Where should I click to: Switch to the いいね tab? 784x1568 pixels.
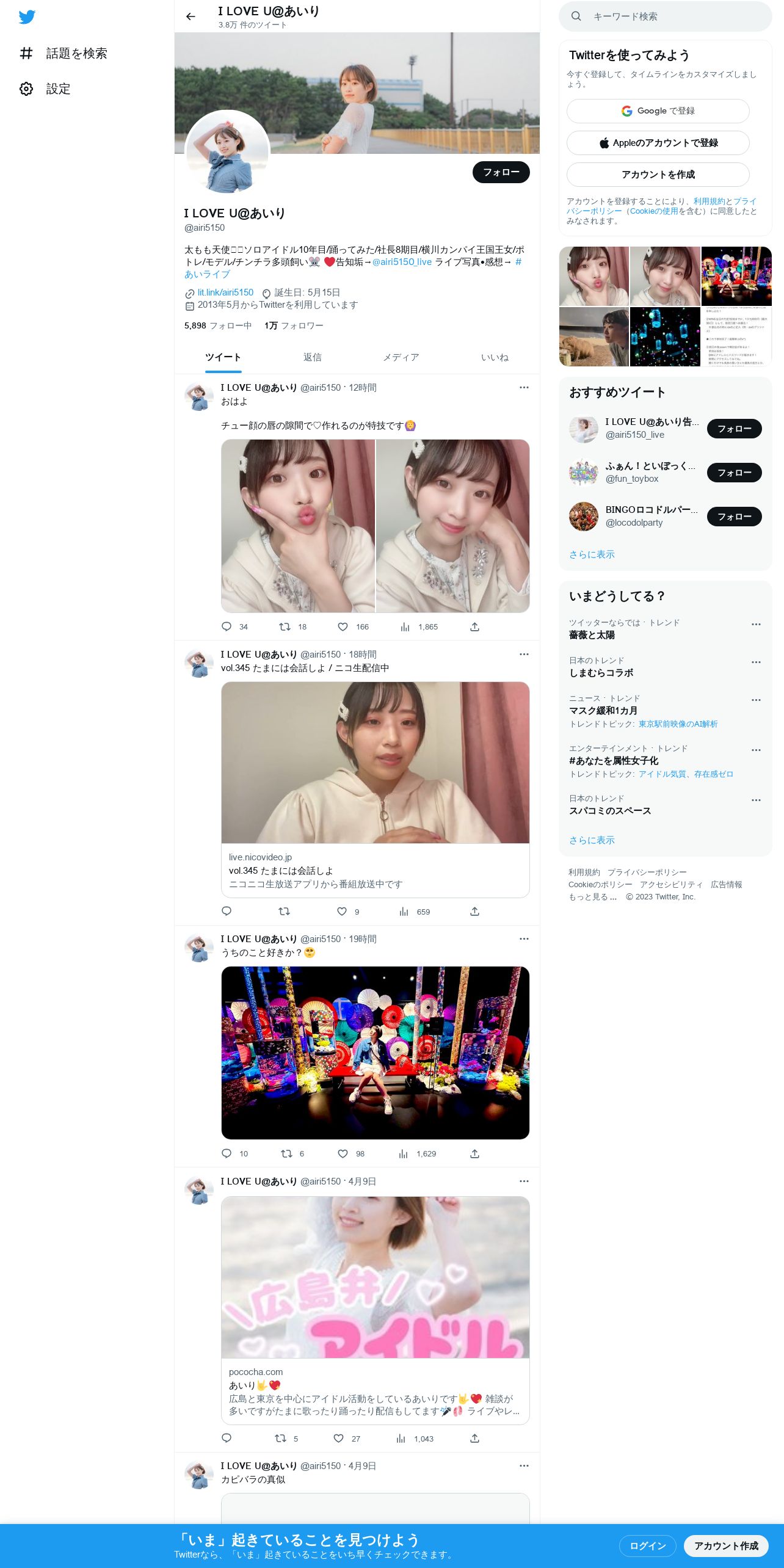(x=495, y=357)
